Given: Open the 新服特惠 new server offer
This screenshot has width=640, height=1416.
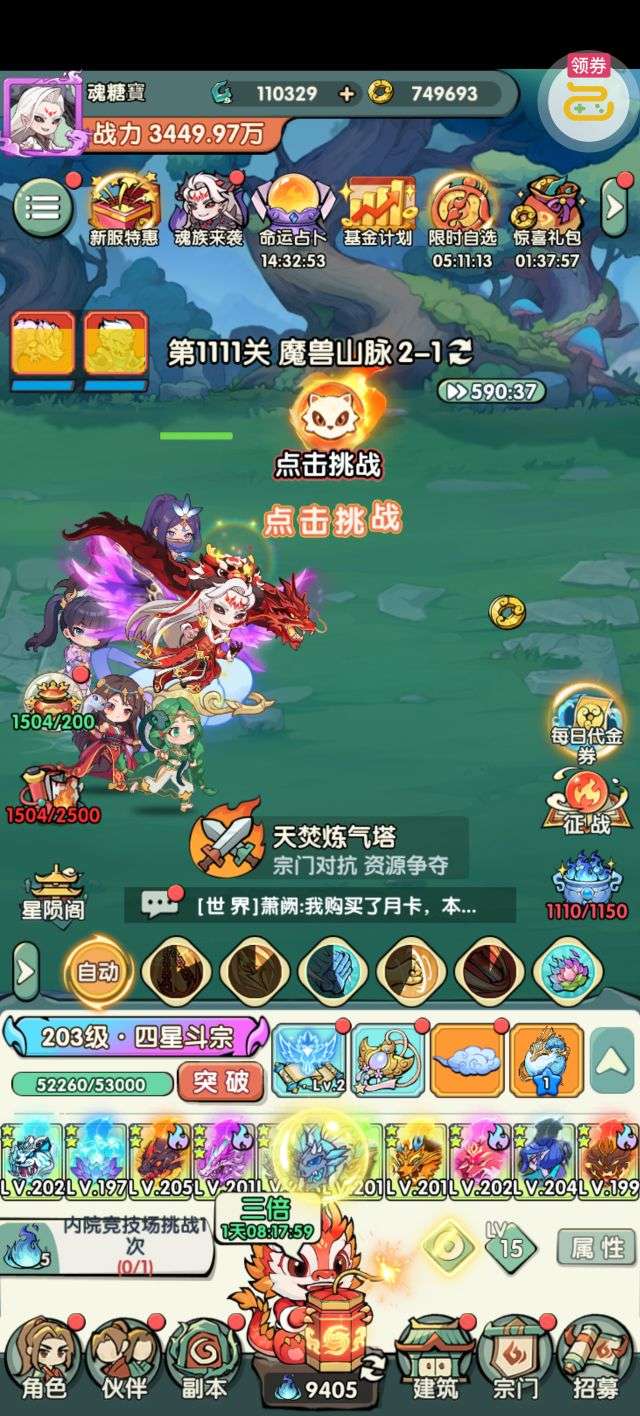Looking at the screenshot, I should tap(125, 208).
